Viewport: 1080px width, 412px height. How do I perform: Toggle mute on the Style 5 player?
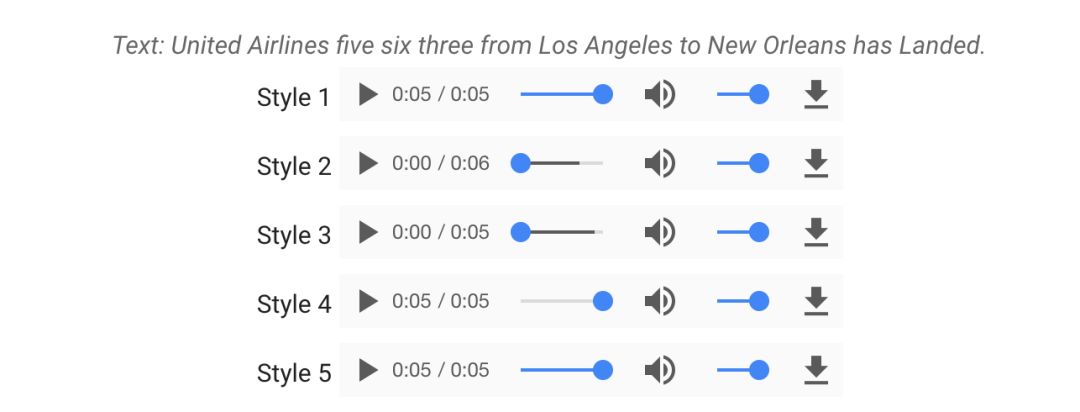coord(659,370)
